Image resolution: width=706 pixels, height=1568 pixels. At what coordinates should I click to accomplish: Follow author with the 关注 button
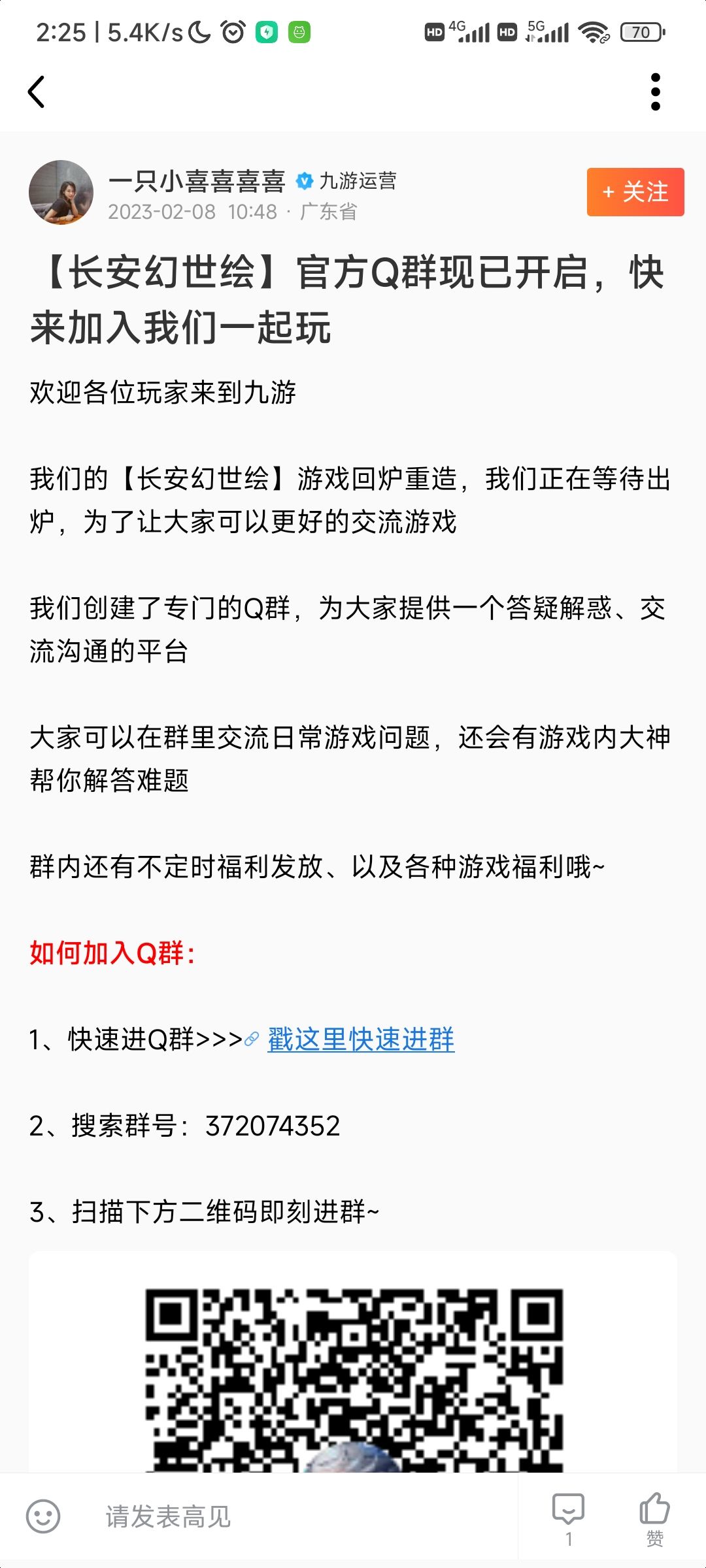(635, 191)
